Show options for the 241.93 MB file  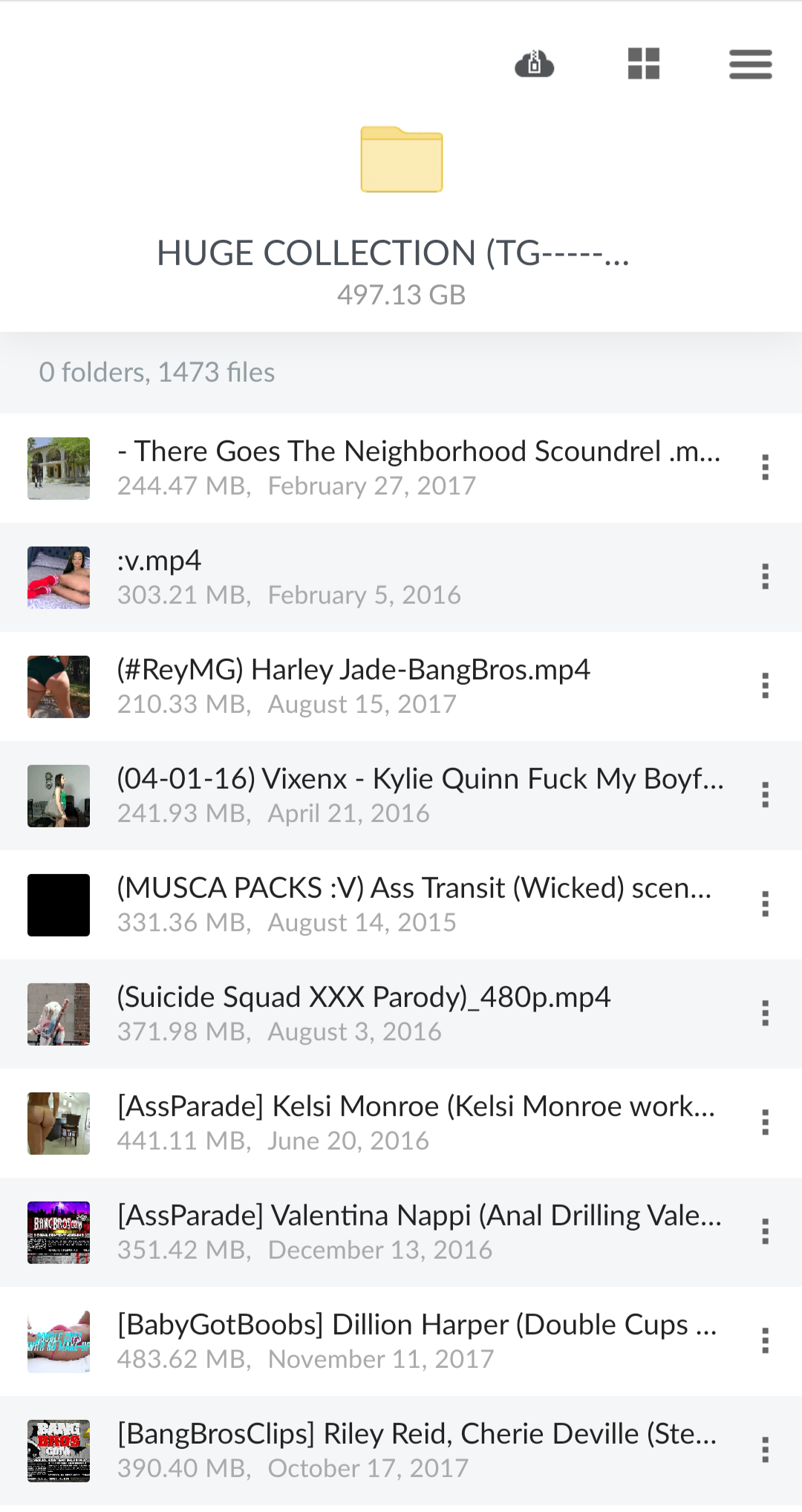pyautogui.click(x=765, y=795)
